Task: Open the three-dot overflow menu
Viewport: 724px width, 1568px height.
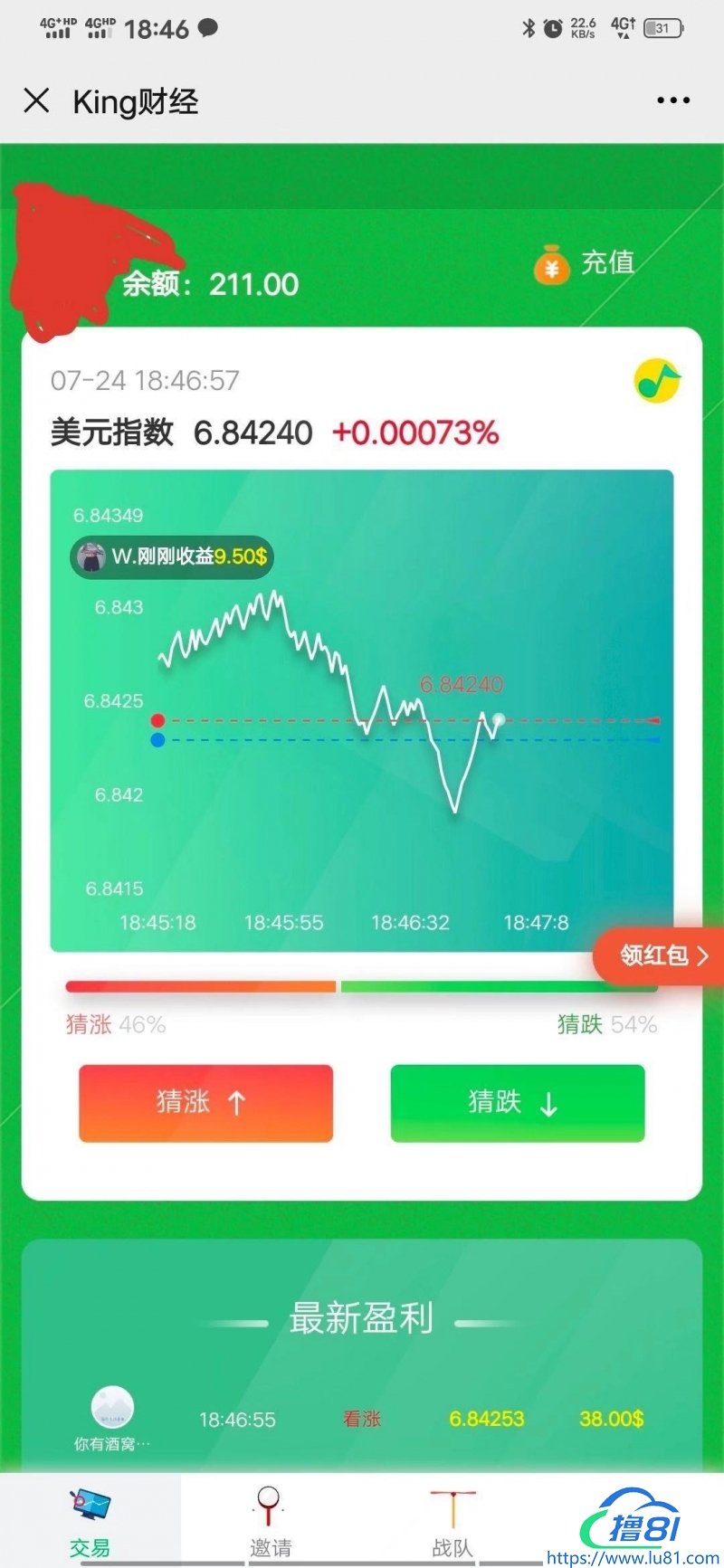Action: point(673,100)
